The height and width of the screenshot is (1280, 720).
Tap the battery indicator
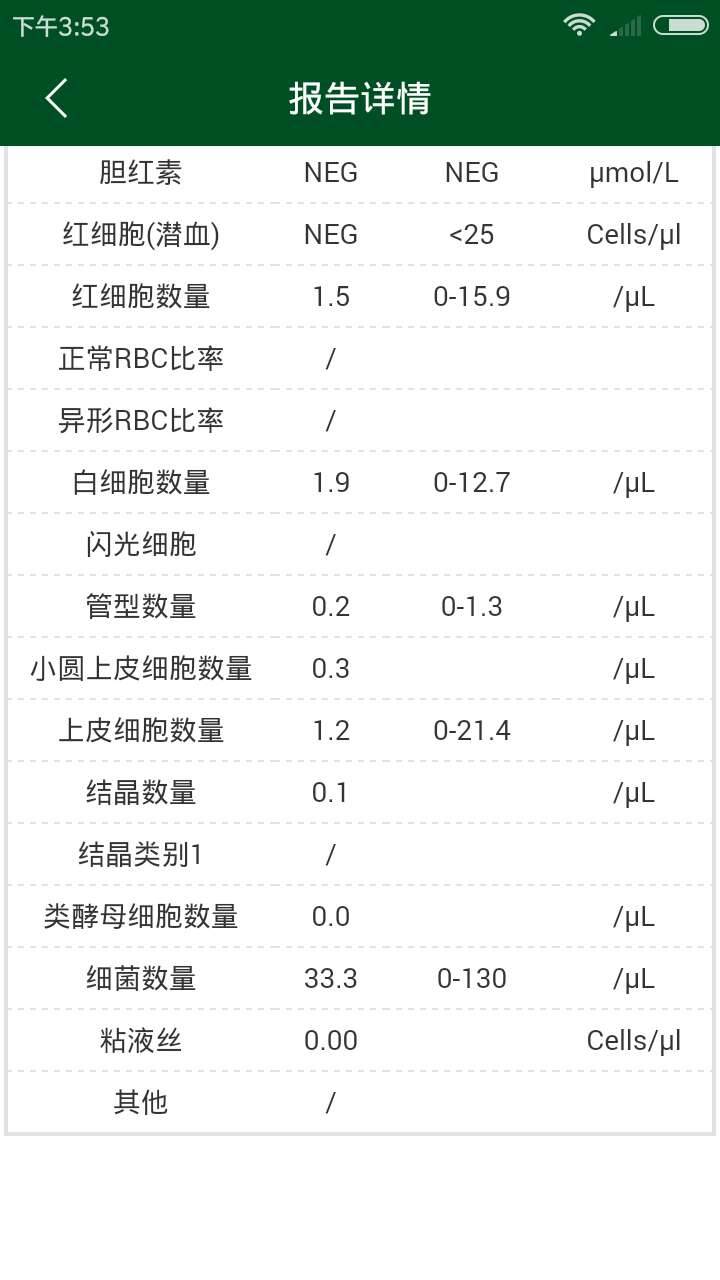[676, 24]
